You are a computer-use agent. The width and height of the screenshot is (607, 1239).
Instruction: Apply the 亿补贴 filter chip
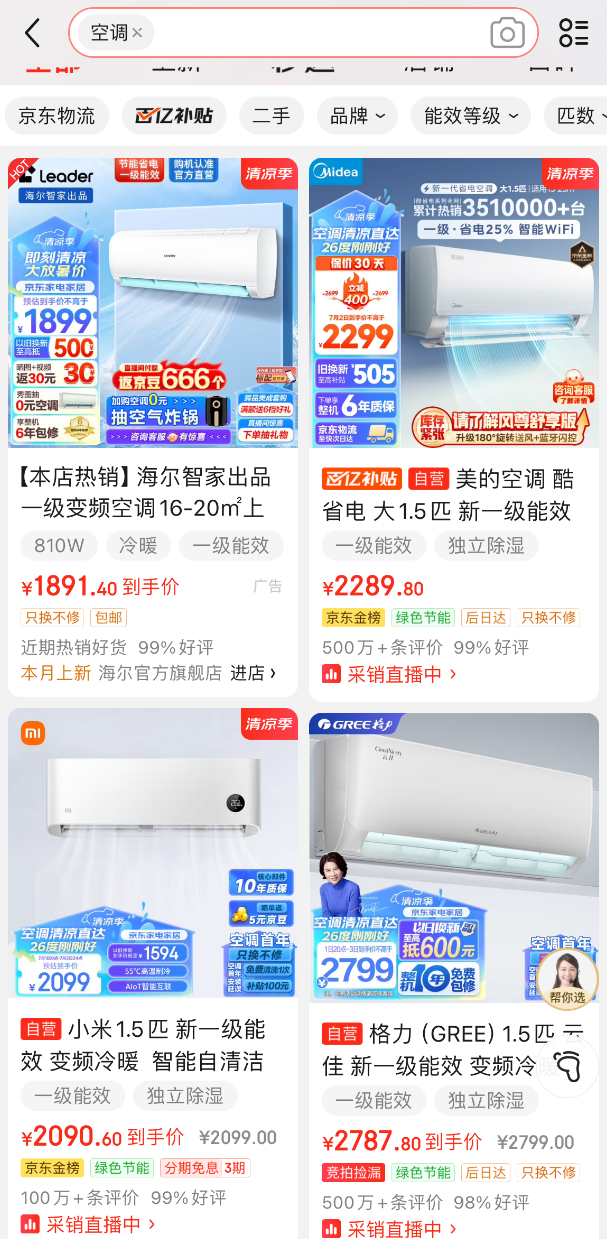click(x=174, y=116)
